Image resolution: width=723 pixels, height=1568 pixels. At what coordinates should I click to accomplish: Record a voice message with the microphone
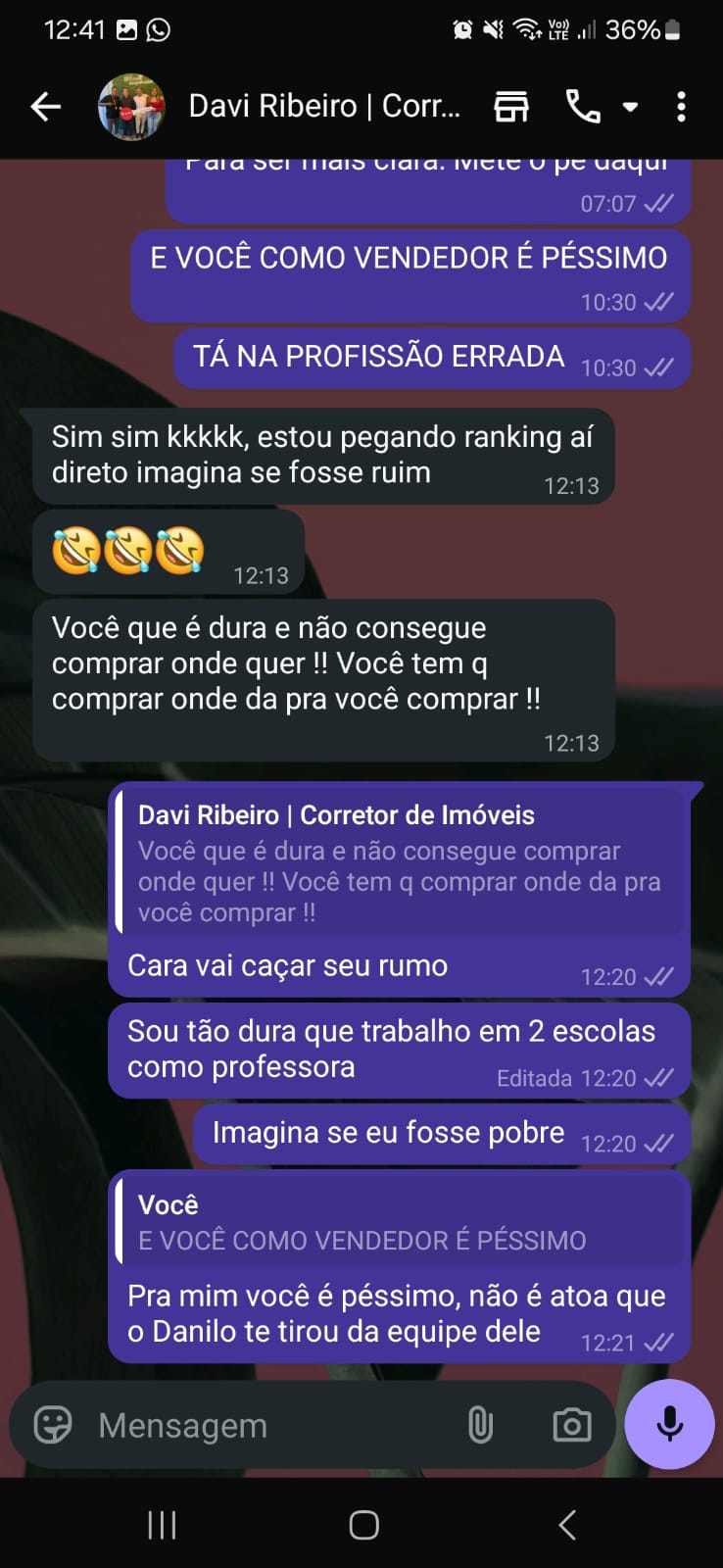click(670, 1424)
